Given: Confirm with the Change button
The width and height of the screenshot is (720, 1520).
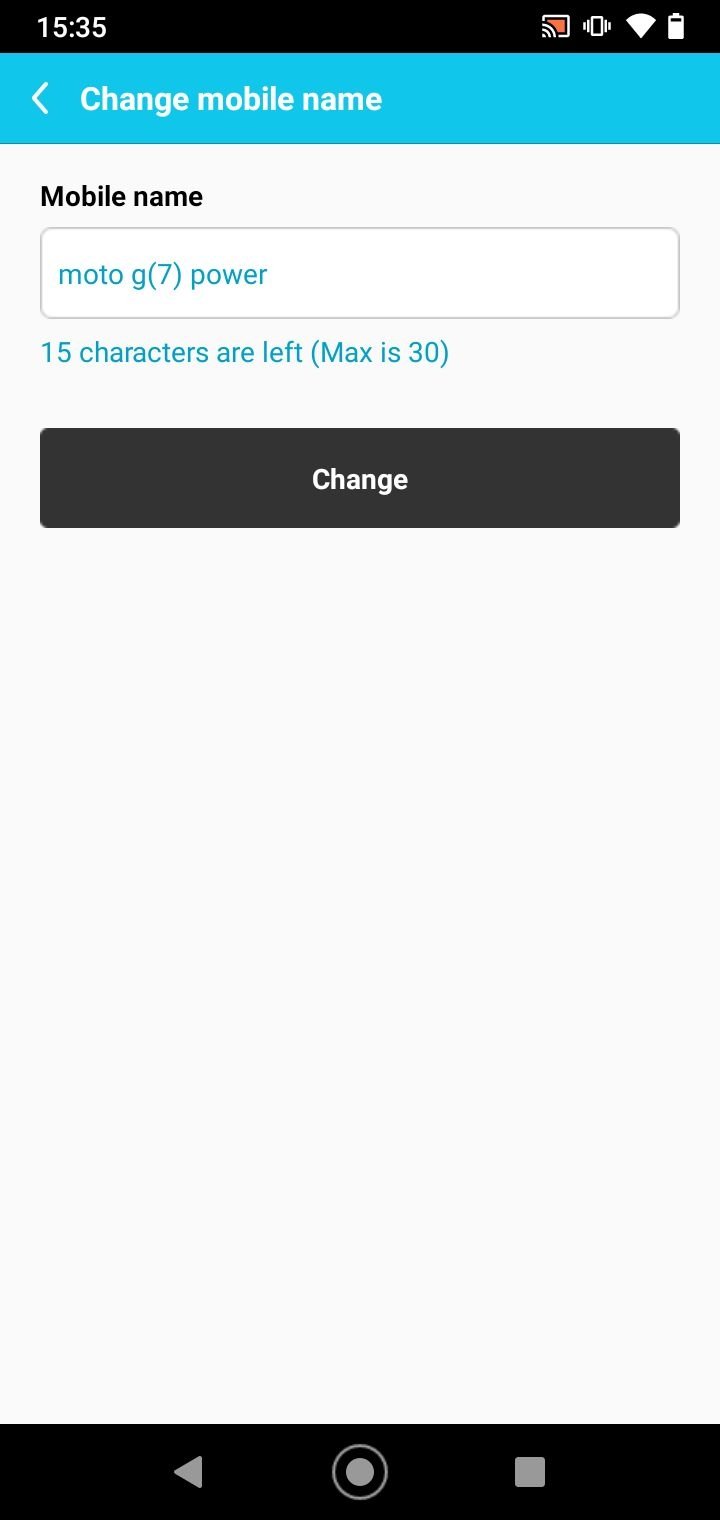Looking at the screenshot, I should coord(360,478).
